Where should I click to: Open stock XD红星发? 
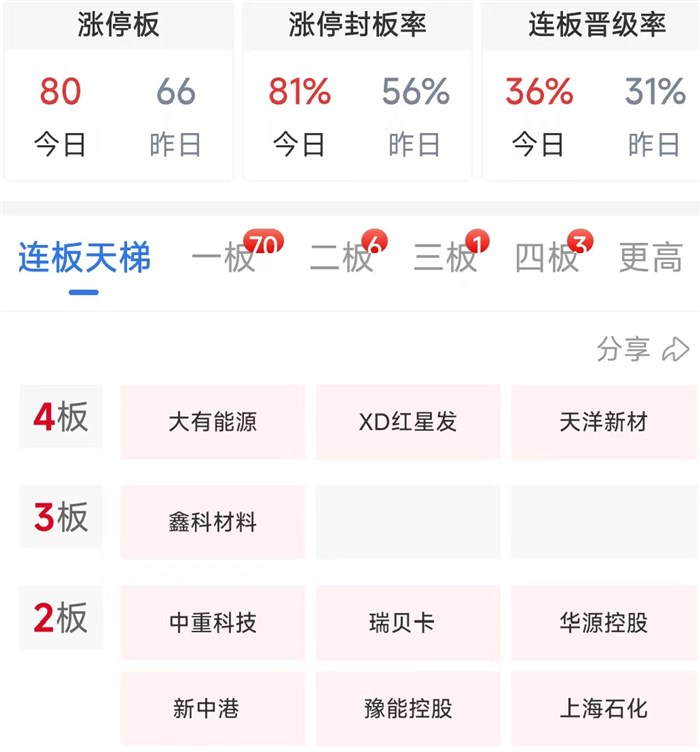(x=408, y=422)
